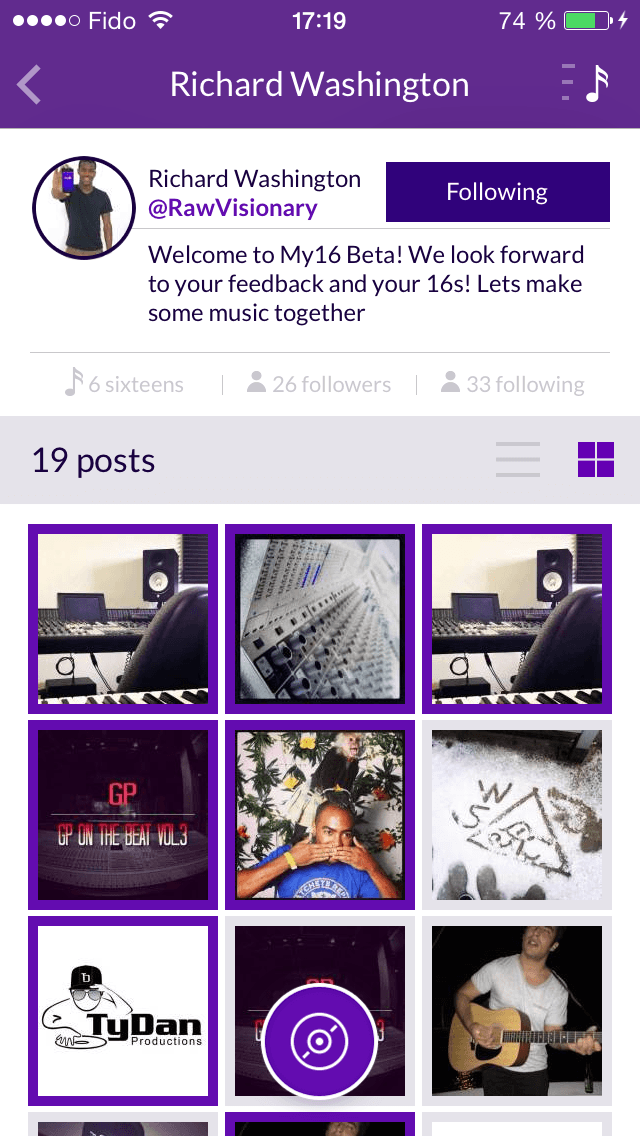View the 33 following list
This screenshot has width=640, height=1136.
[513, 384]
